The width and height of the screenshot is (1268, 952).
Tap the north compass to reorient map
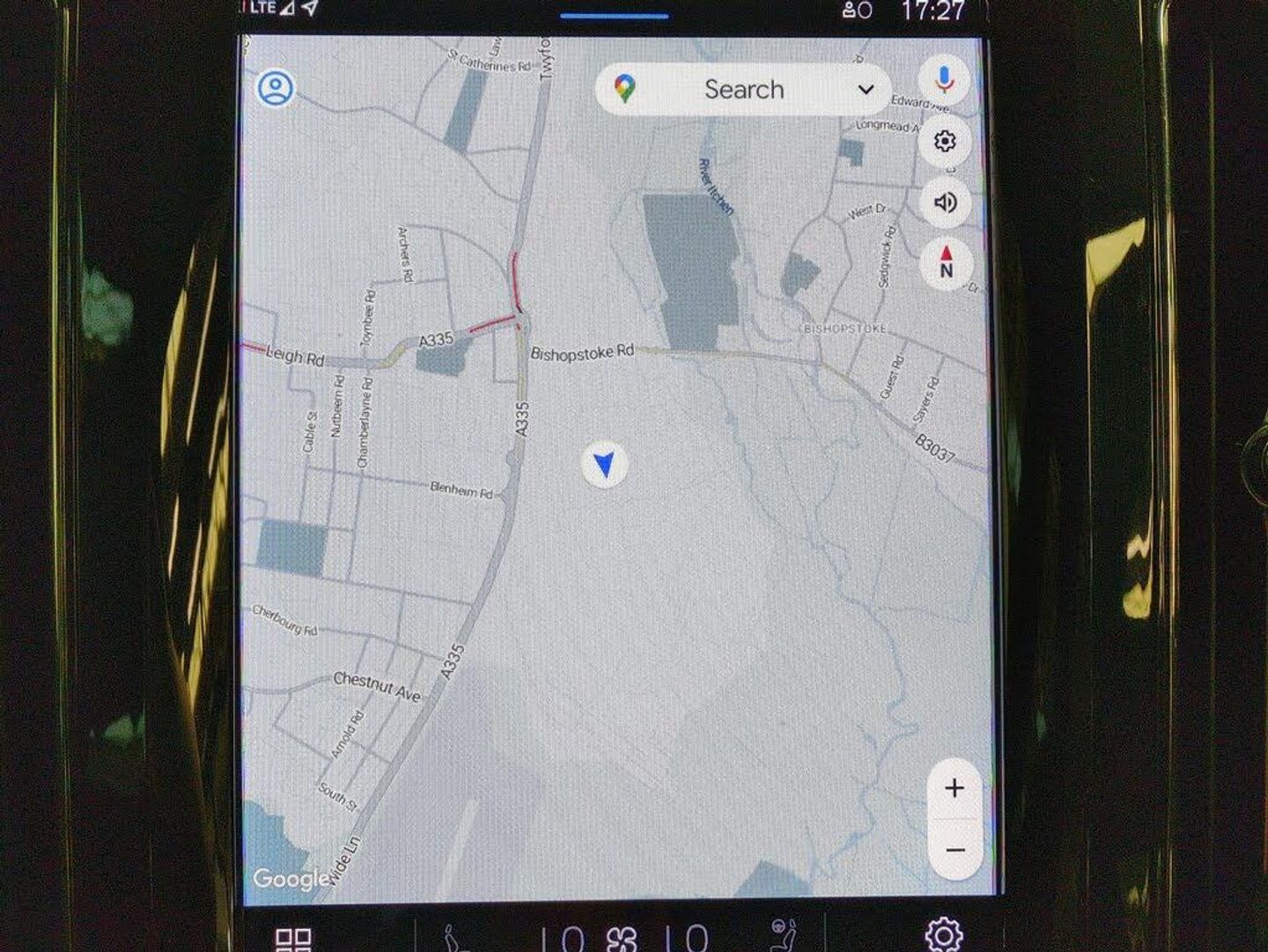(x=946, y=263)
